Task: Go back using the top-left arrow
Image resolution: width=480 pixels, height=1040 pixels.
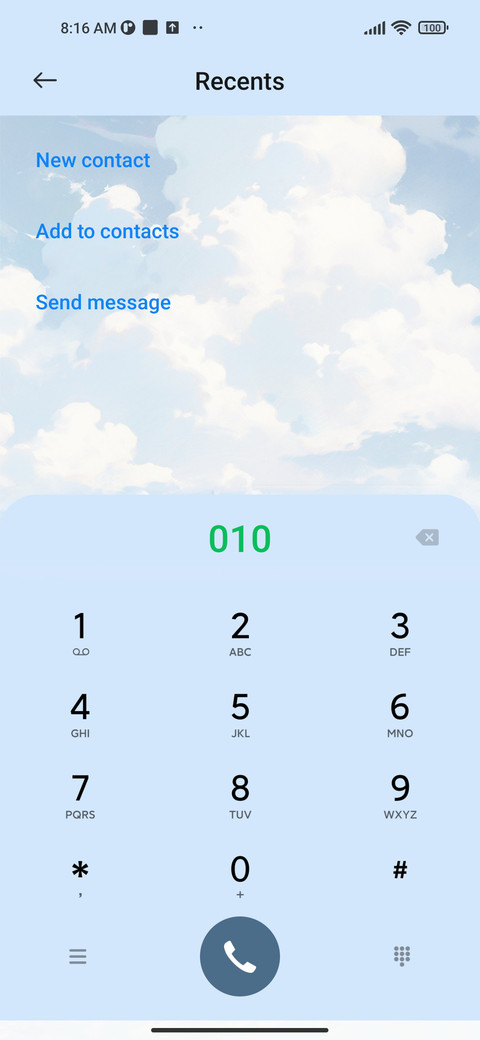Action: click(x=45, y=80)
